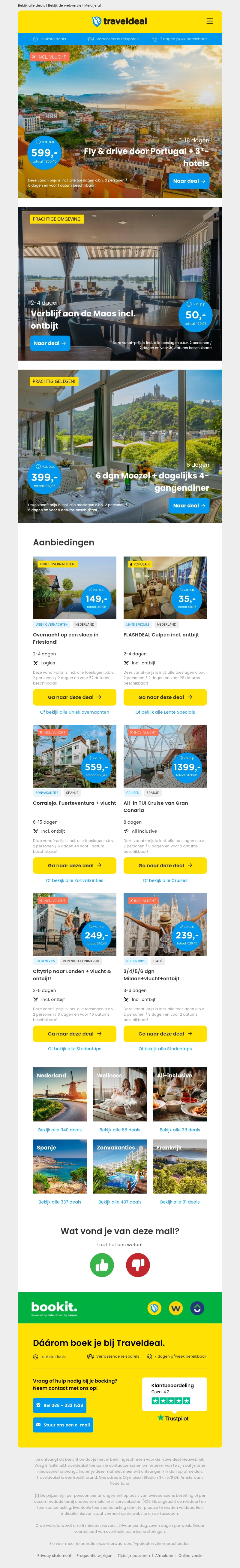Call via Bel 088 - 033 1528 button

59,1405
